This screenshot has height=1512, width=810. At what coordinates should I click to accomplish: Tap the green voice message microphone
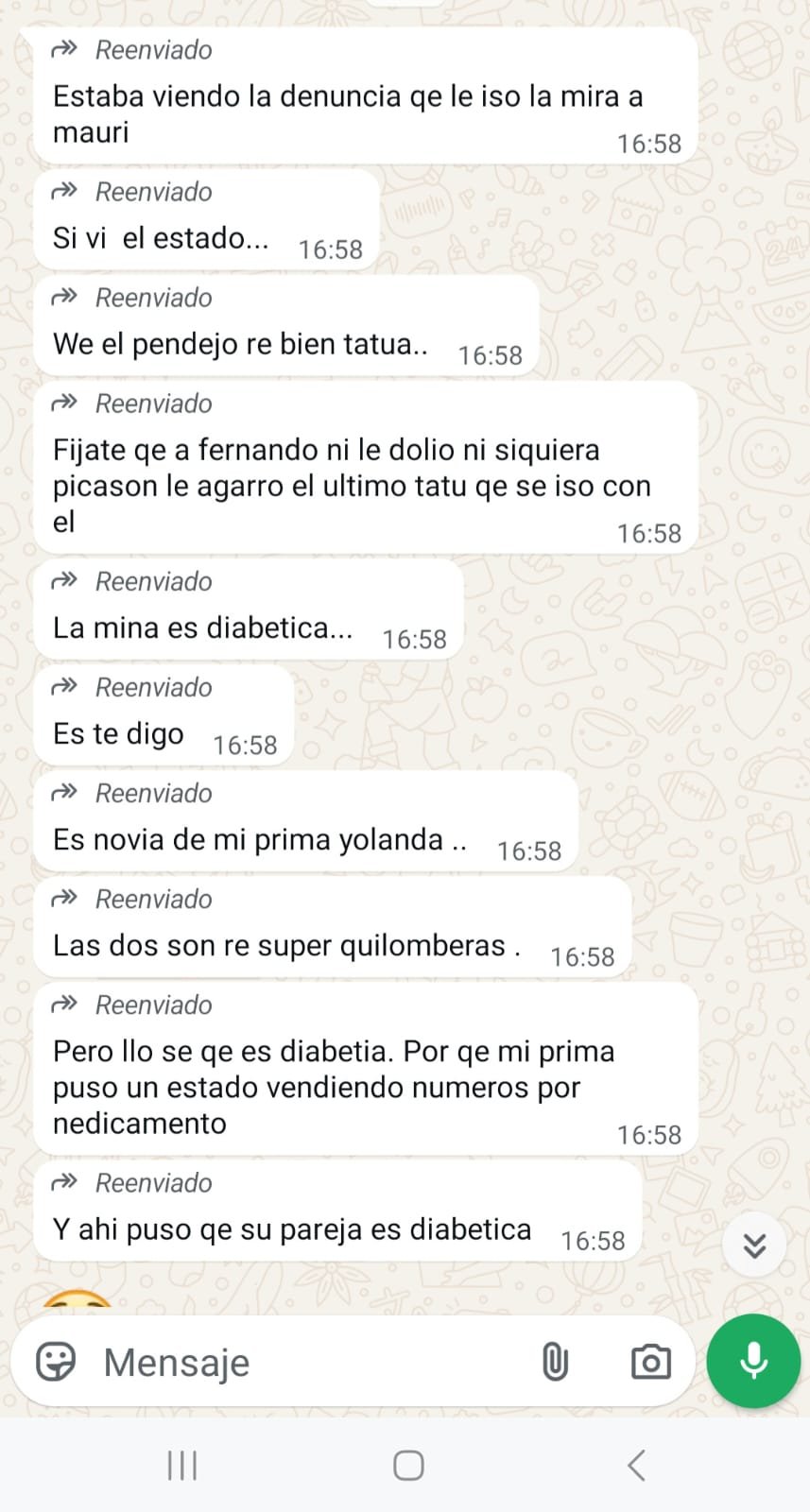753,1361
